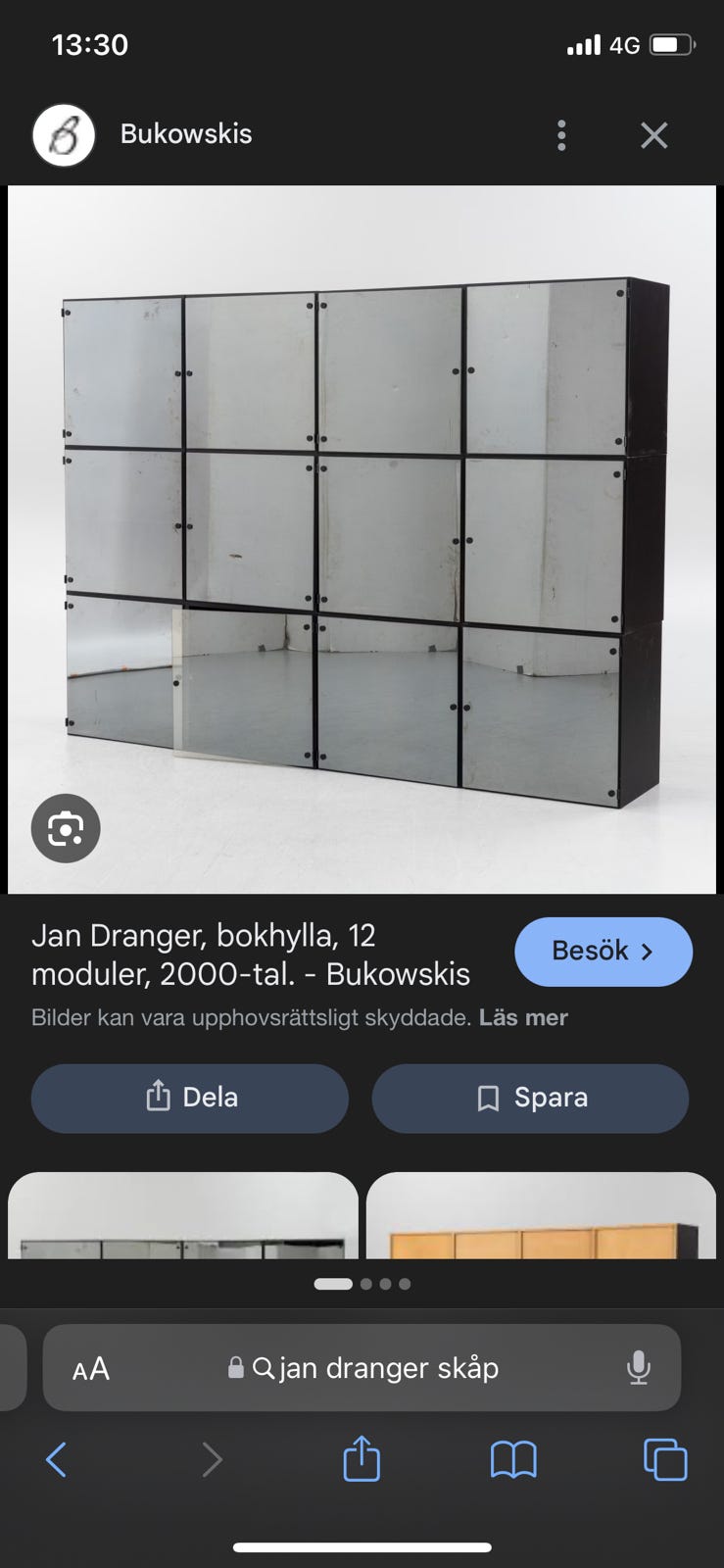Open the Safari bookmarks panel

[x=512, y=1459]
